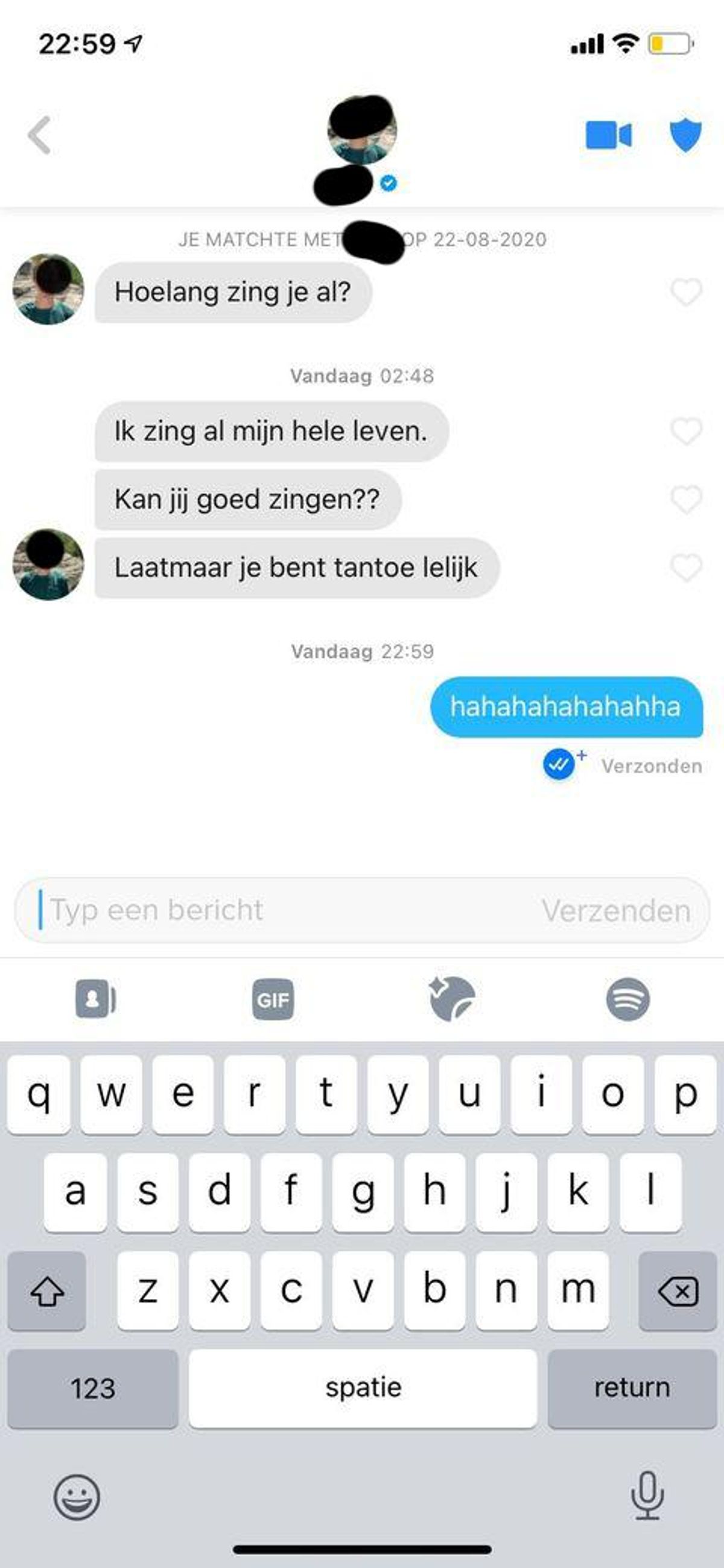Like the message 'Hoelang zing je al?'
This screenshot has width=724, height=1568.
(685, 292)
